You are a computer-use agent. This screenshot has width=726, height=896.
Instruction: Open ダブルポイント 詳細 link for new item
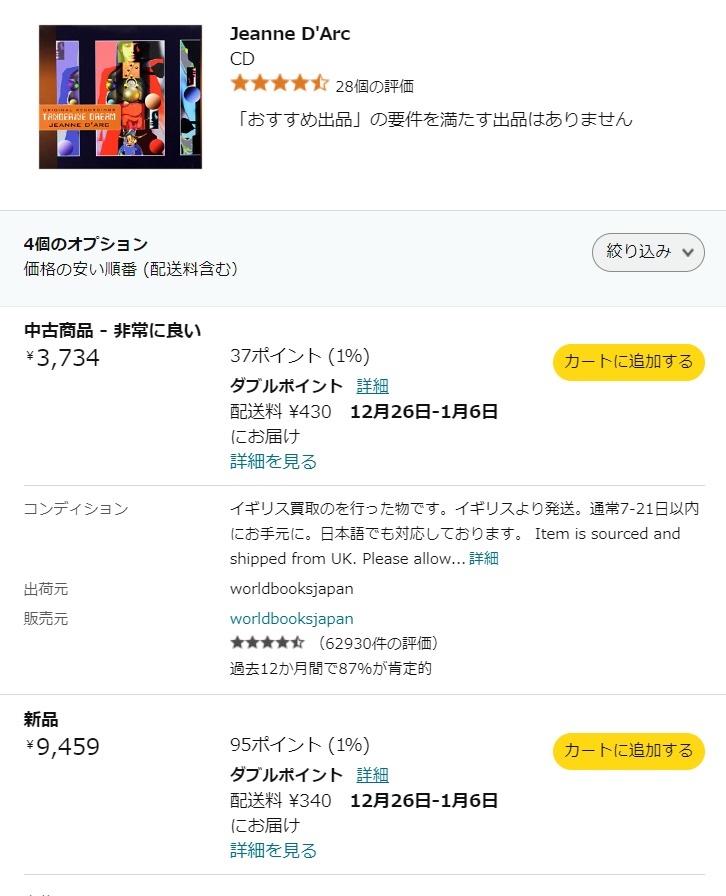coord(372,775)
